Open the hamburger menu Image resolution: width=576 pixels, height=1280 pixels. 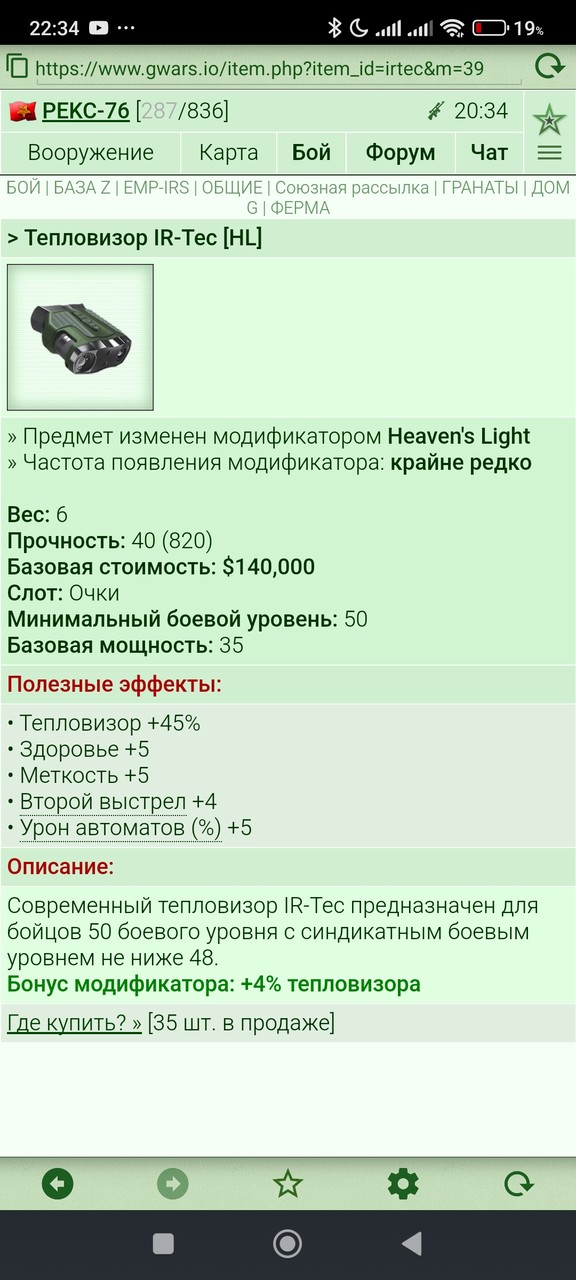coord(549,153)
